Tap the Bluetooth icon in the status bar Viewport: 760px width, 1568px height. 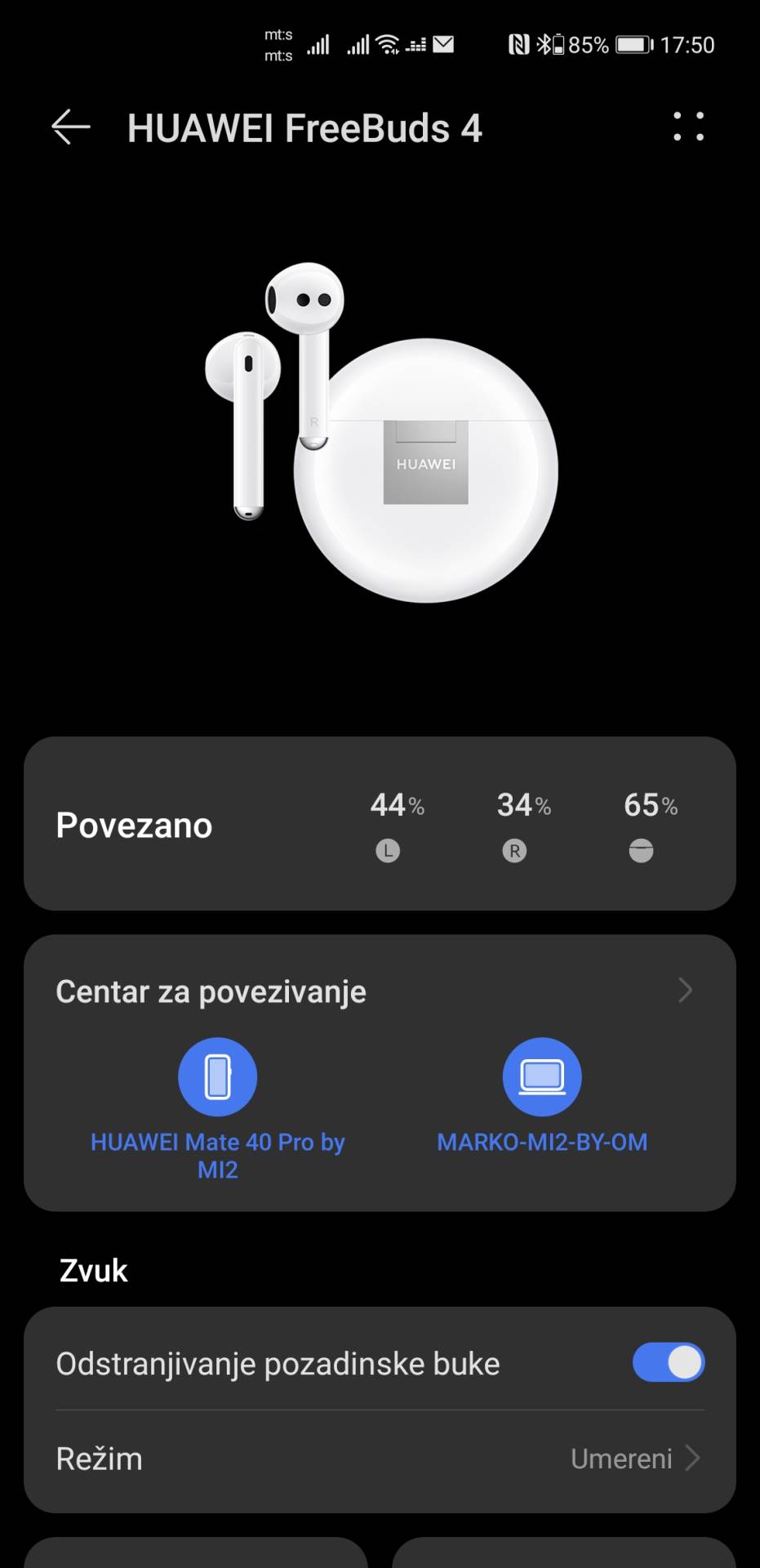pyautogui.click(x=544, y=43)
